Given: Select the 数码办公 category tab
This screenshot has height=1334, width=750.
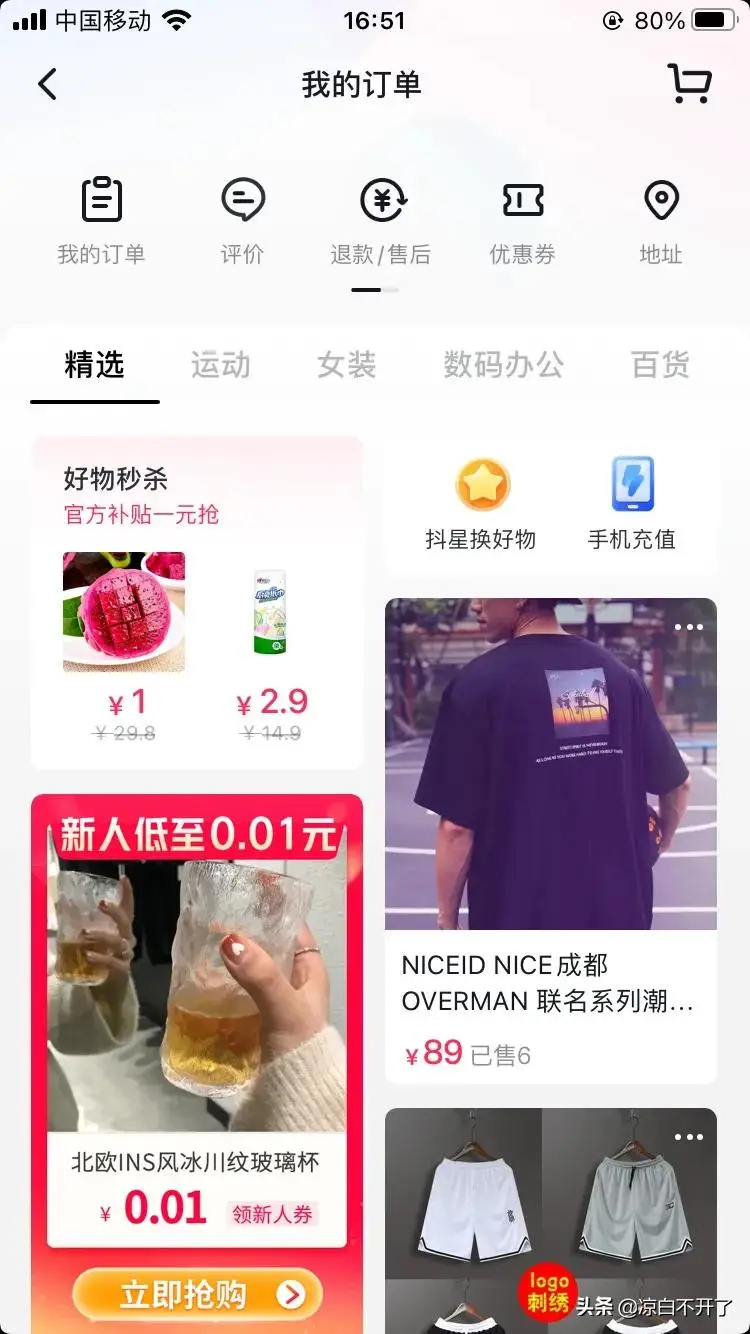Looking at the screenshot, I should click(x=503, y=365).
